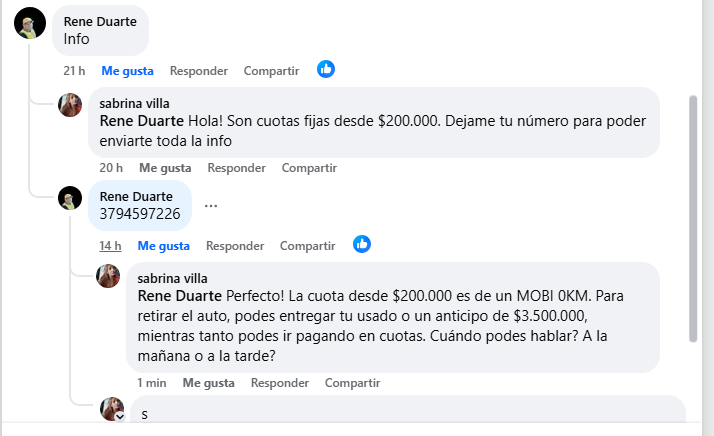Open options menu on 3794597226 comment
The height and width of the screenshot is (436, 714).
[210, 205]
